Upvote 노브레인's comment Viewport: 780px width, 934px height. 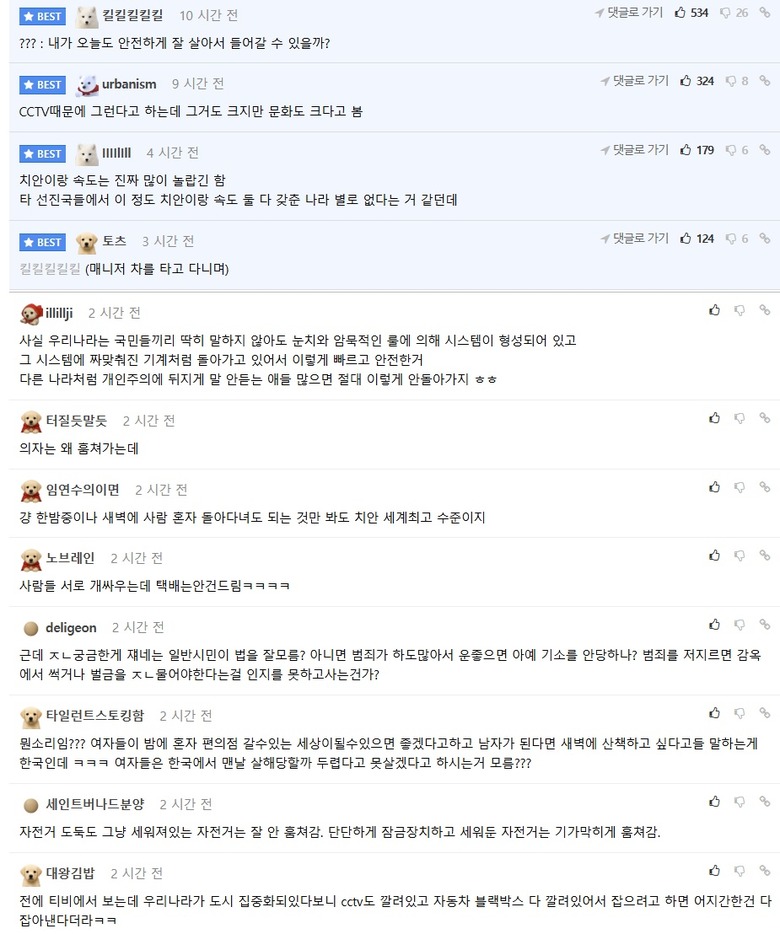click(x=714, y=555)
